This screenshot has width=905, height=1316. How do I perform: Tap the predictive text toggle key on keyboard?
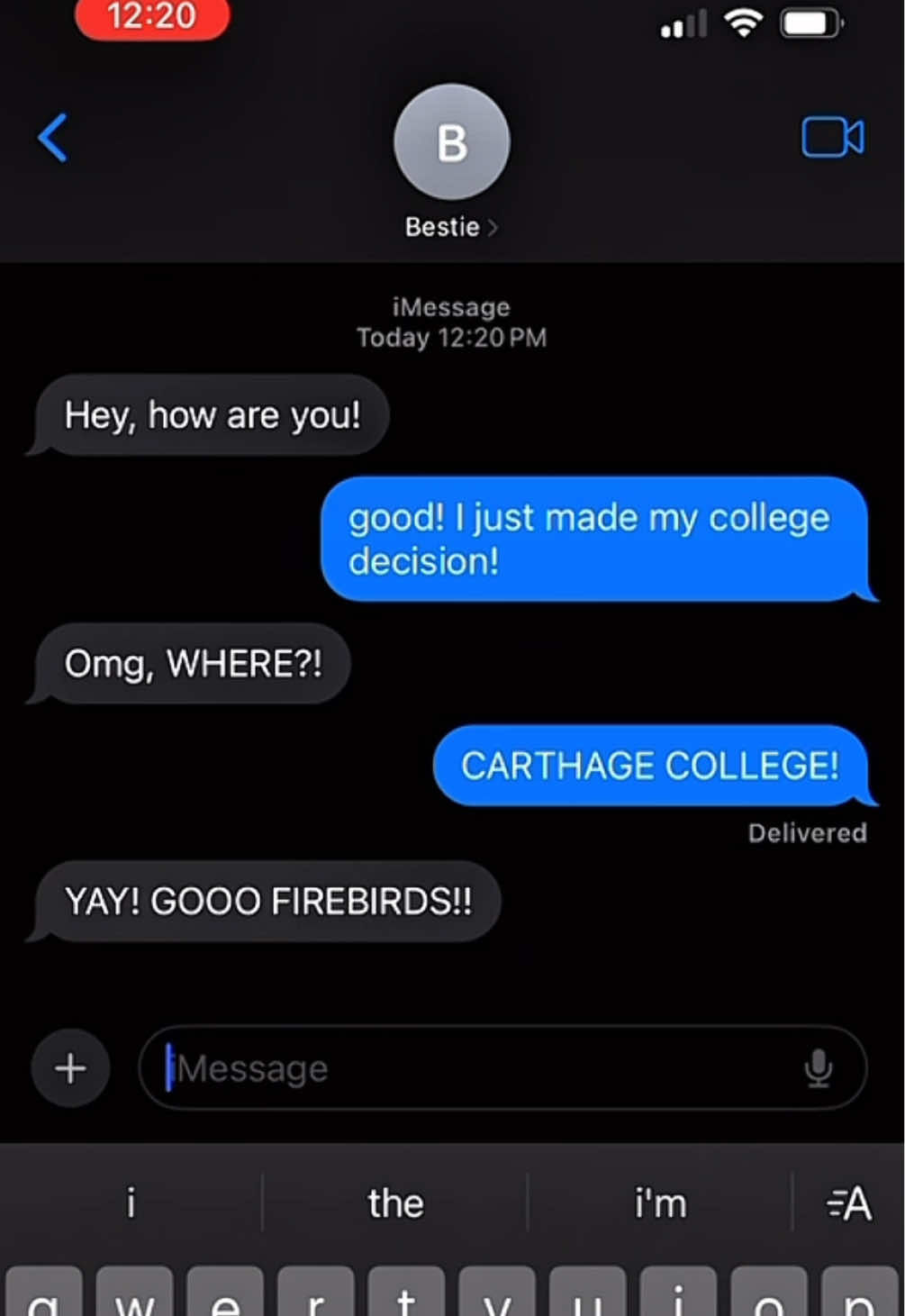[x=847, y=1203]
